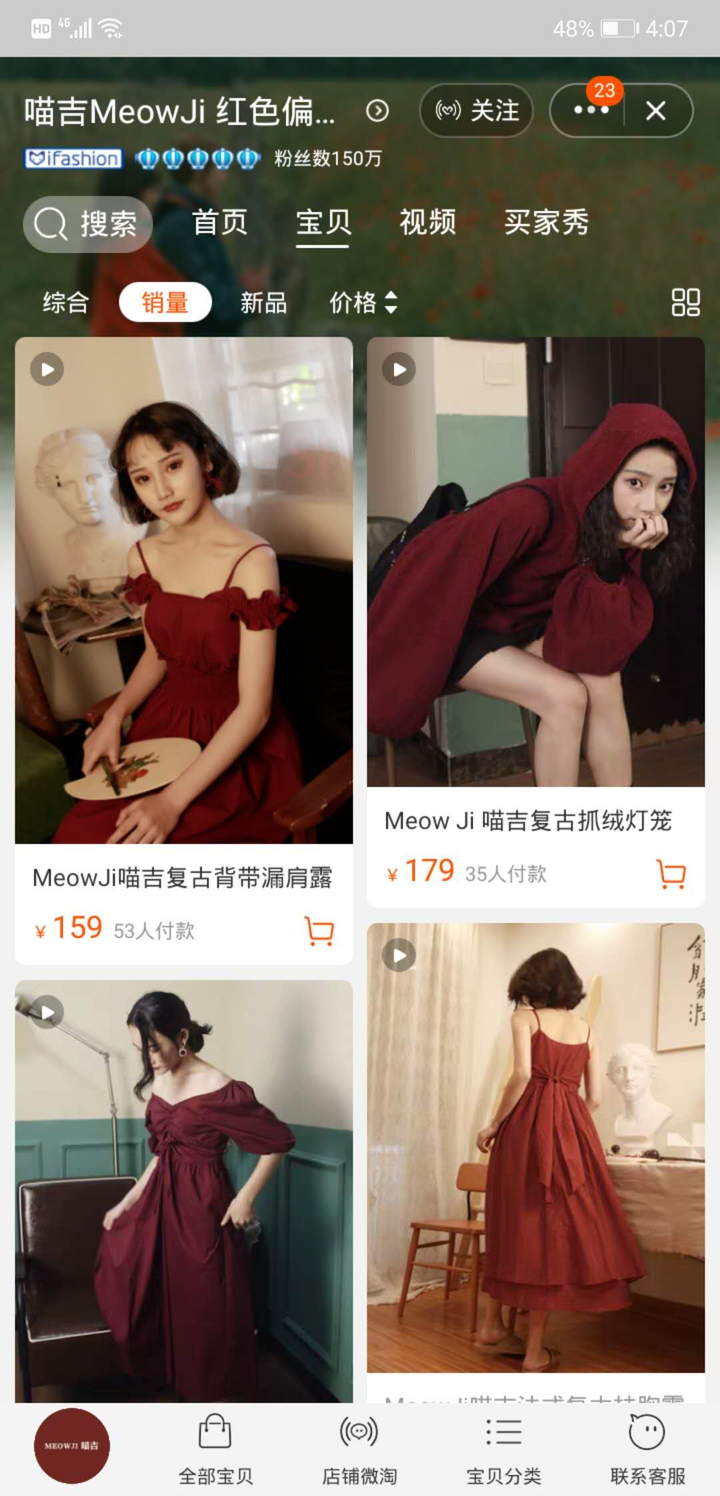Add the ¥159 dress to cart
Image resolution: width=720 pixels, height=1496 pixels.
pyautogui.click(x=319, y=930)
